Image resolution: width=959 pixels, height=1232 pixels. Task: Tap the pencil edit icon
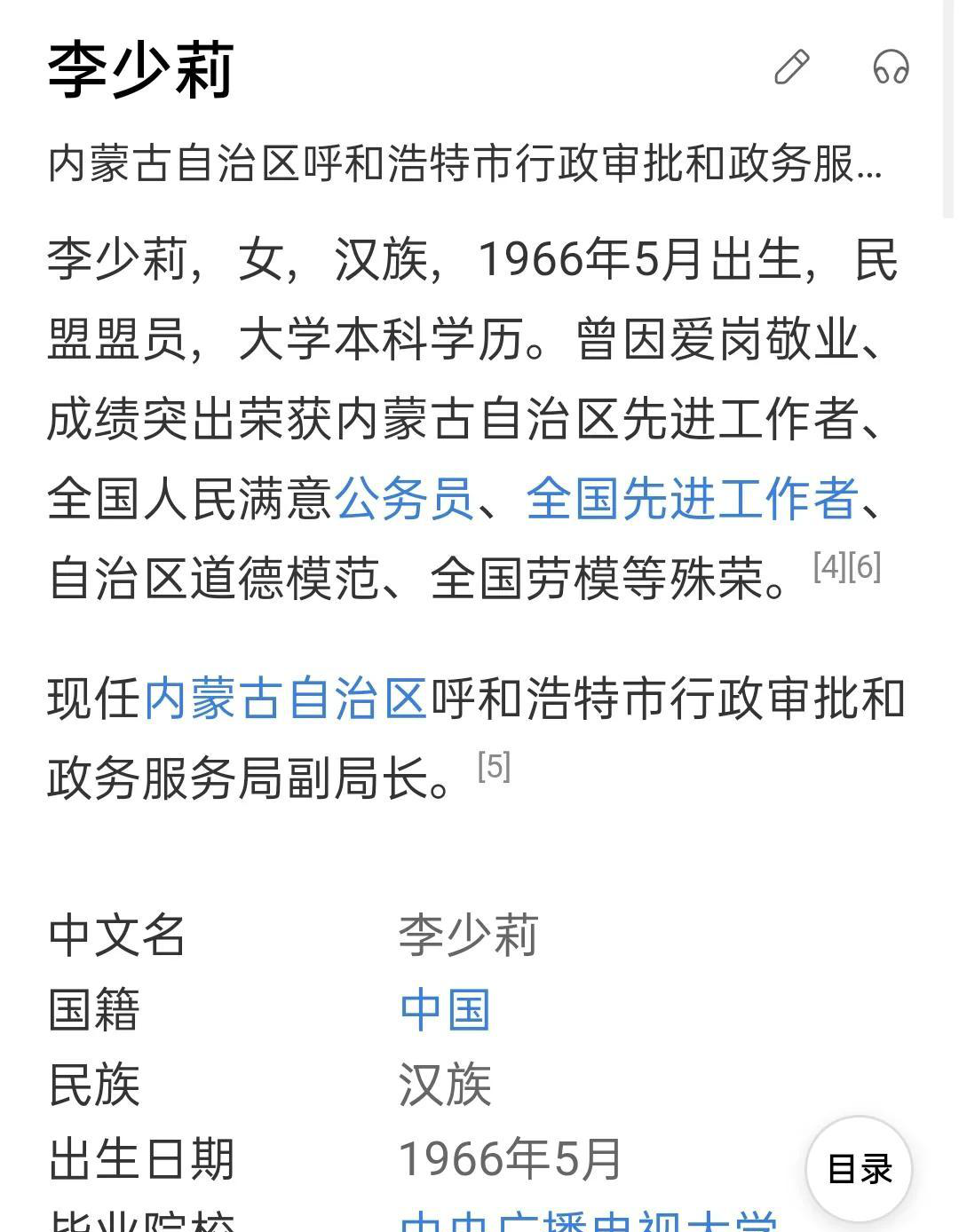[792, 67]
